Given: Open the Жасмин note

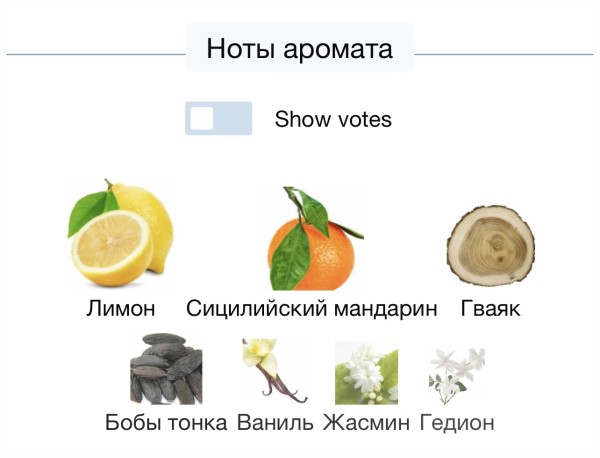Looking at the screenshot, I should [x=366, y=374].
